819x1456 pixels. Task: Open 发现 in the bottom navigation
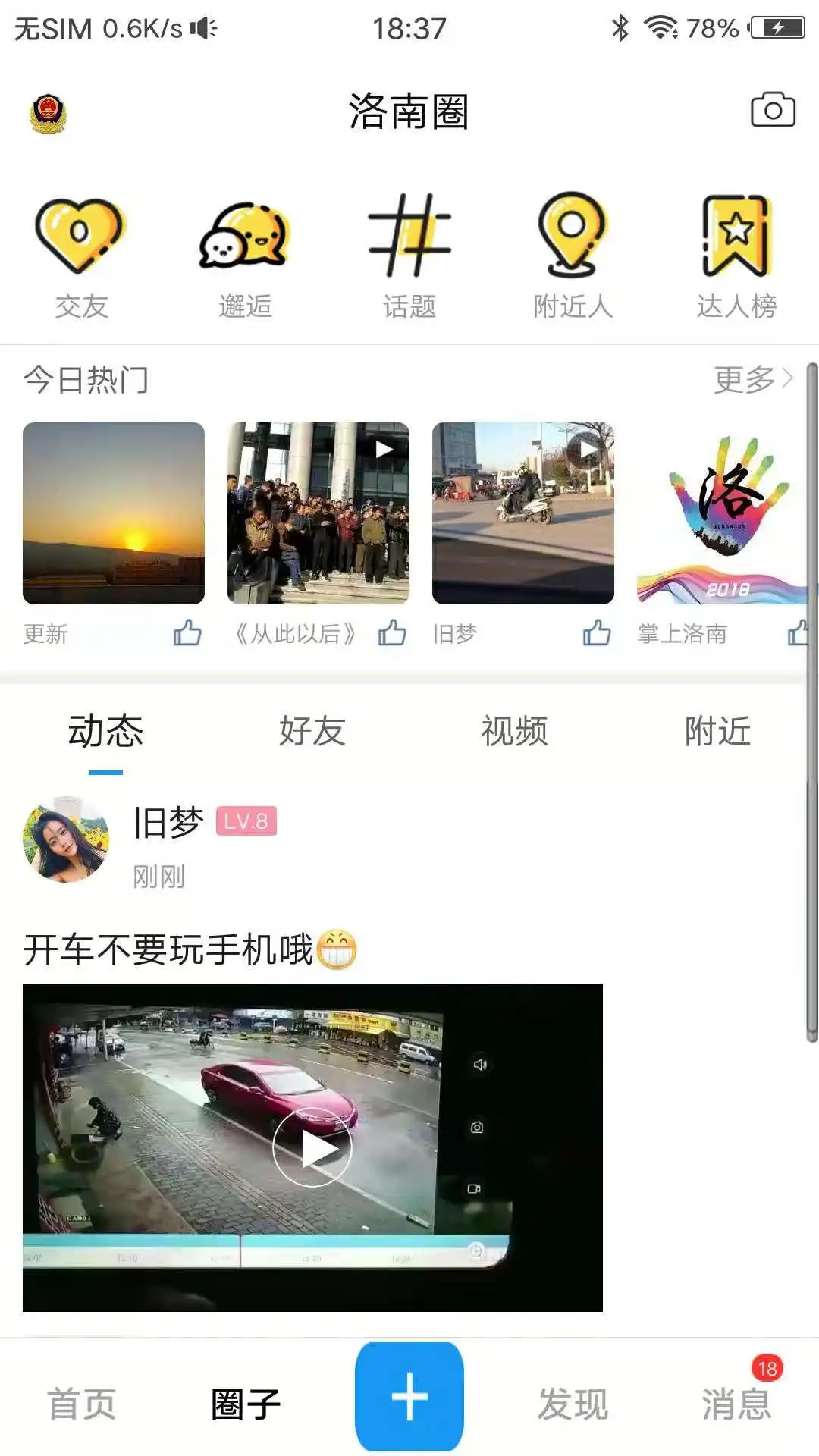coord(573,1403)
